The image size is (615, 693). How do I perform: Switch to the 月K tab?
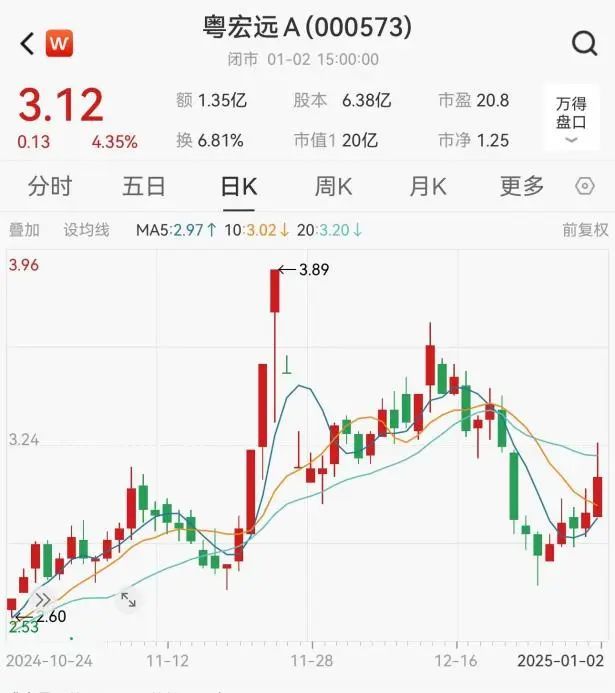(x=428, y=186)
